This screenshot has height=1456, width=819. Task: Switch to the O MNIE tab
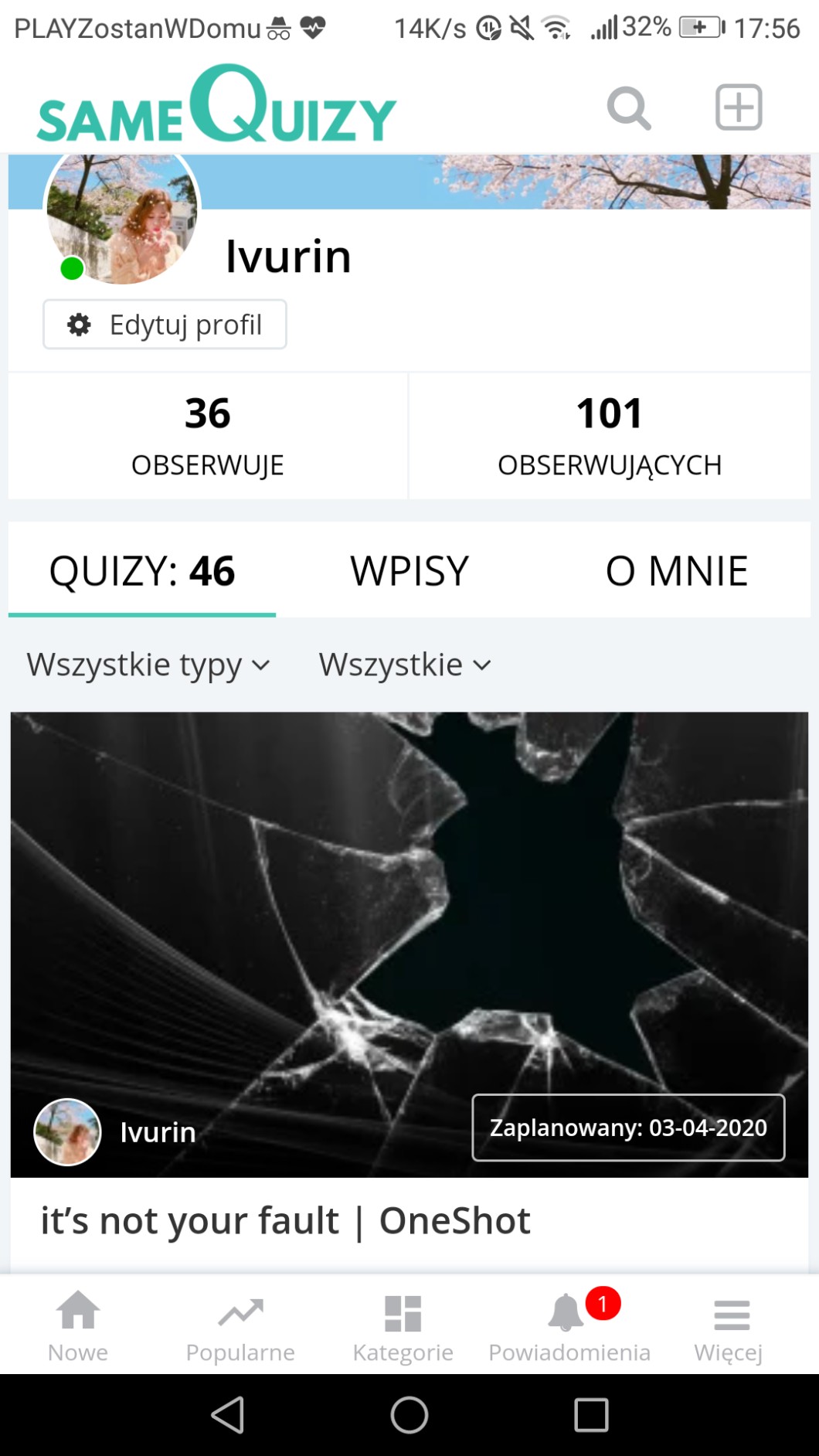point(676,571)
